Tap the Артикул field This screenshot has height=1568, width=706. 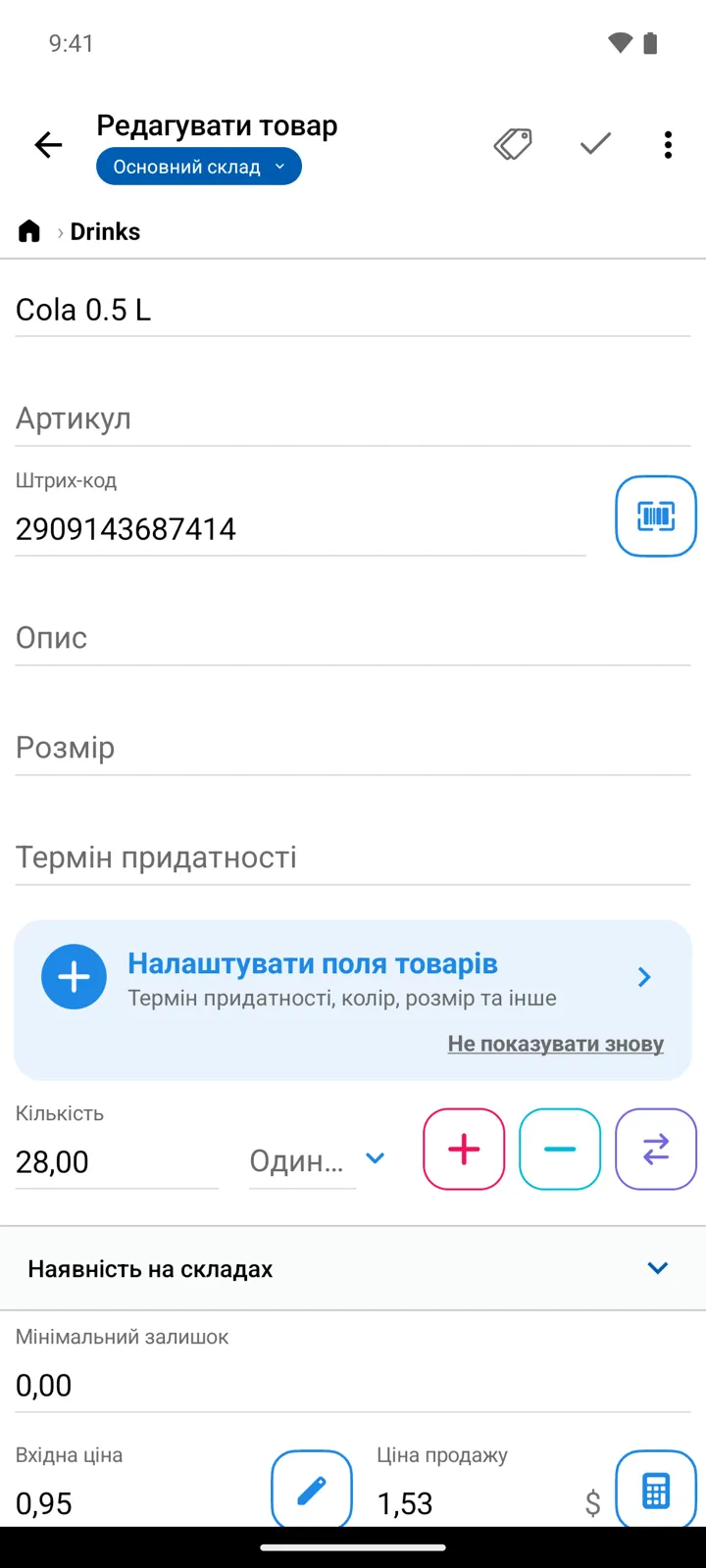(353, 419)
